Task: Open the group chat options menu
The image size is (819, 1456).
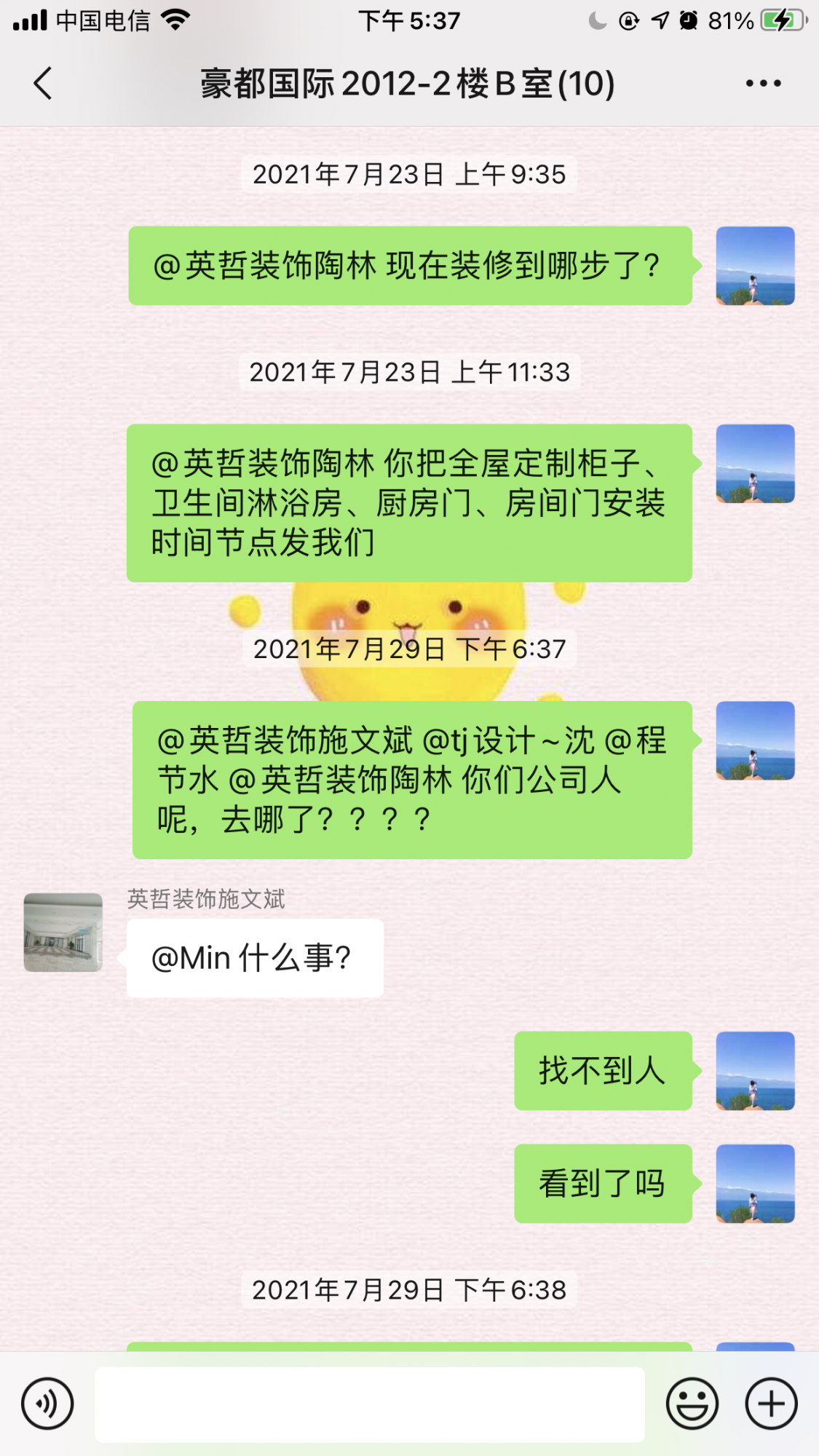Action: (763, 83)
